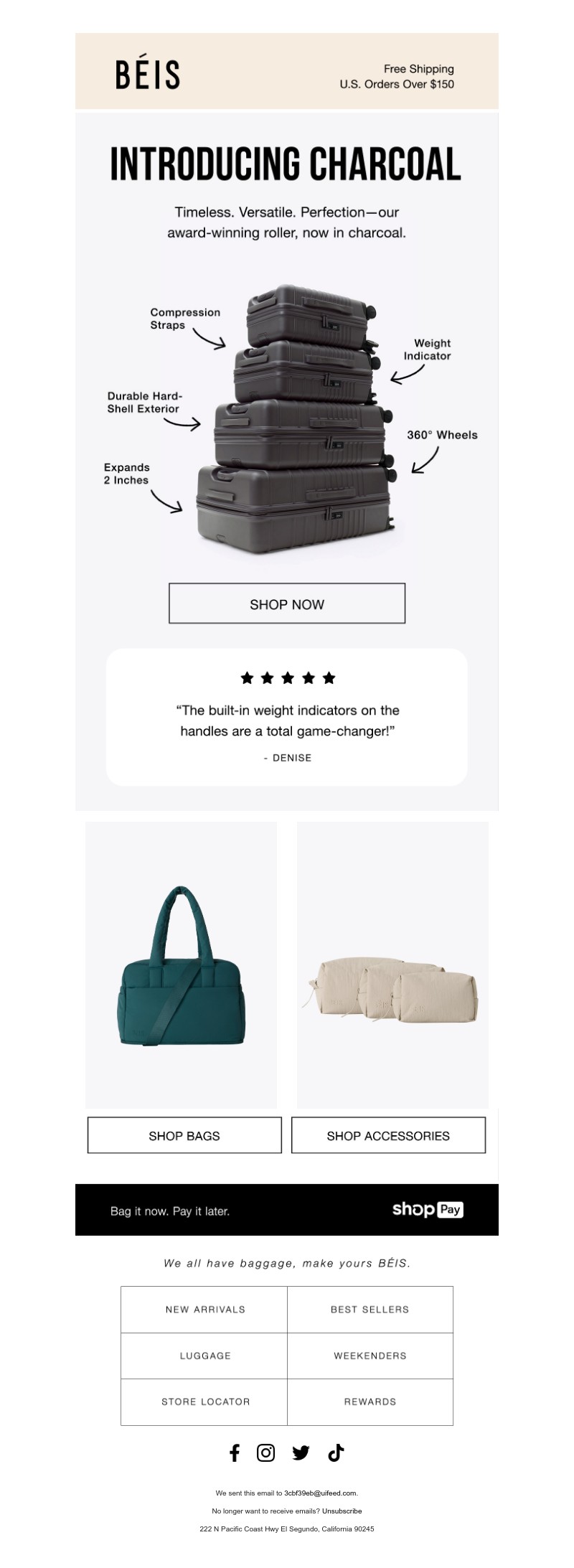Unsubscribe from these emails

tap(342, 1511)
